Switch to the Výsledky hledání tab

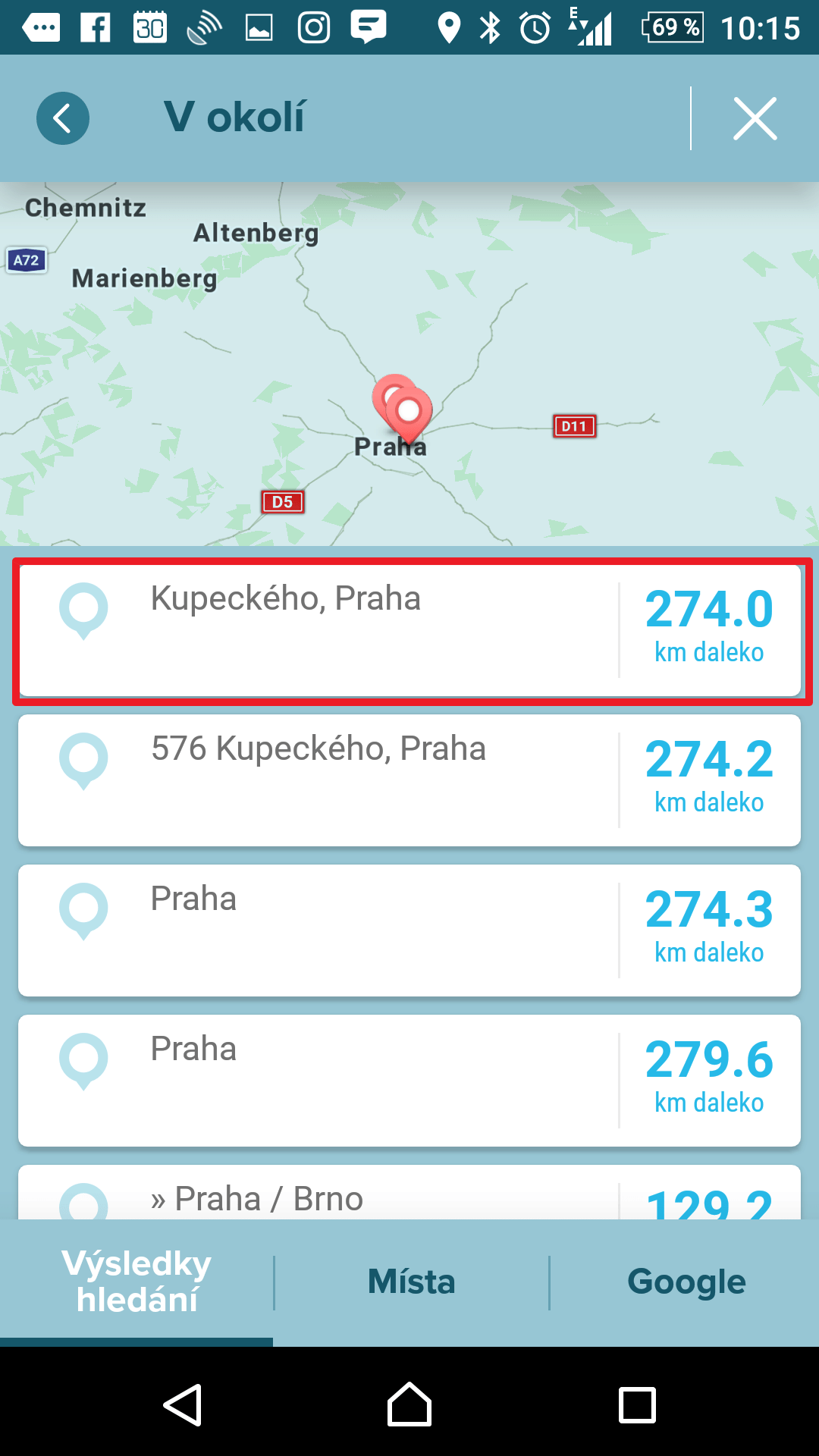(x=136, y=1282)
